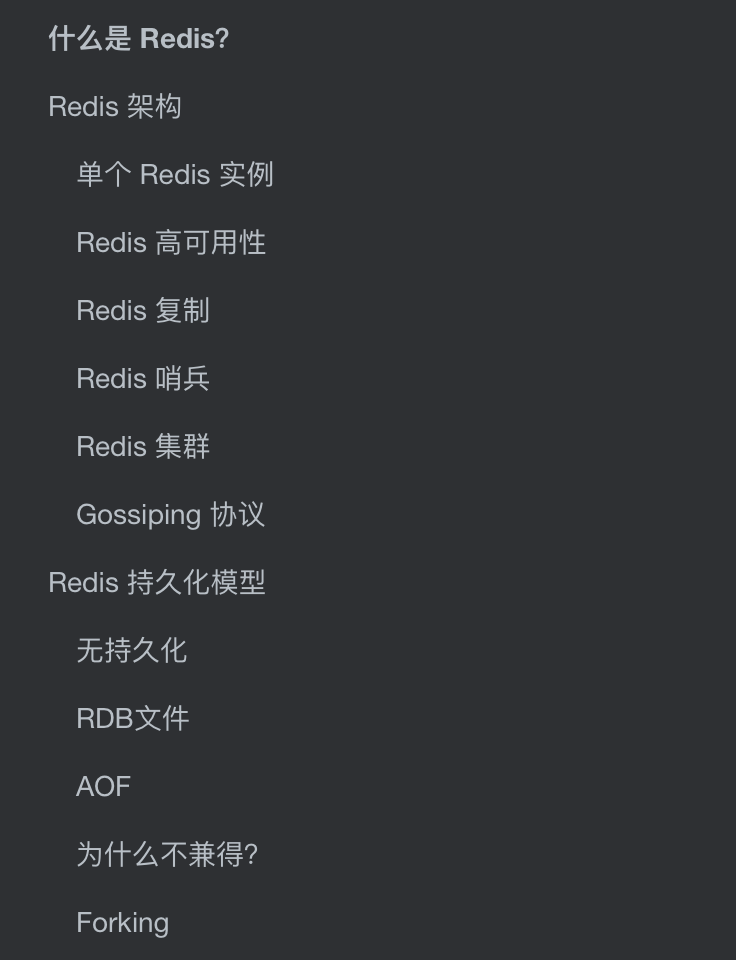Go to 为什么不兼得? section

click(x=167, y=855)
